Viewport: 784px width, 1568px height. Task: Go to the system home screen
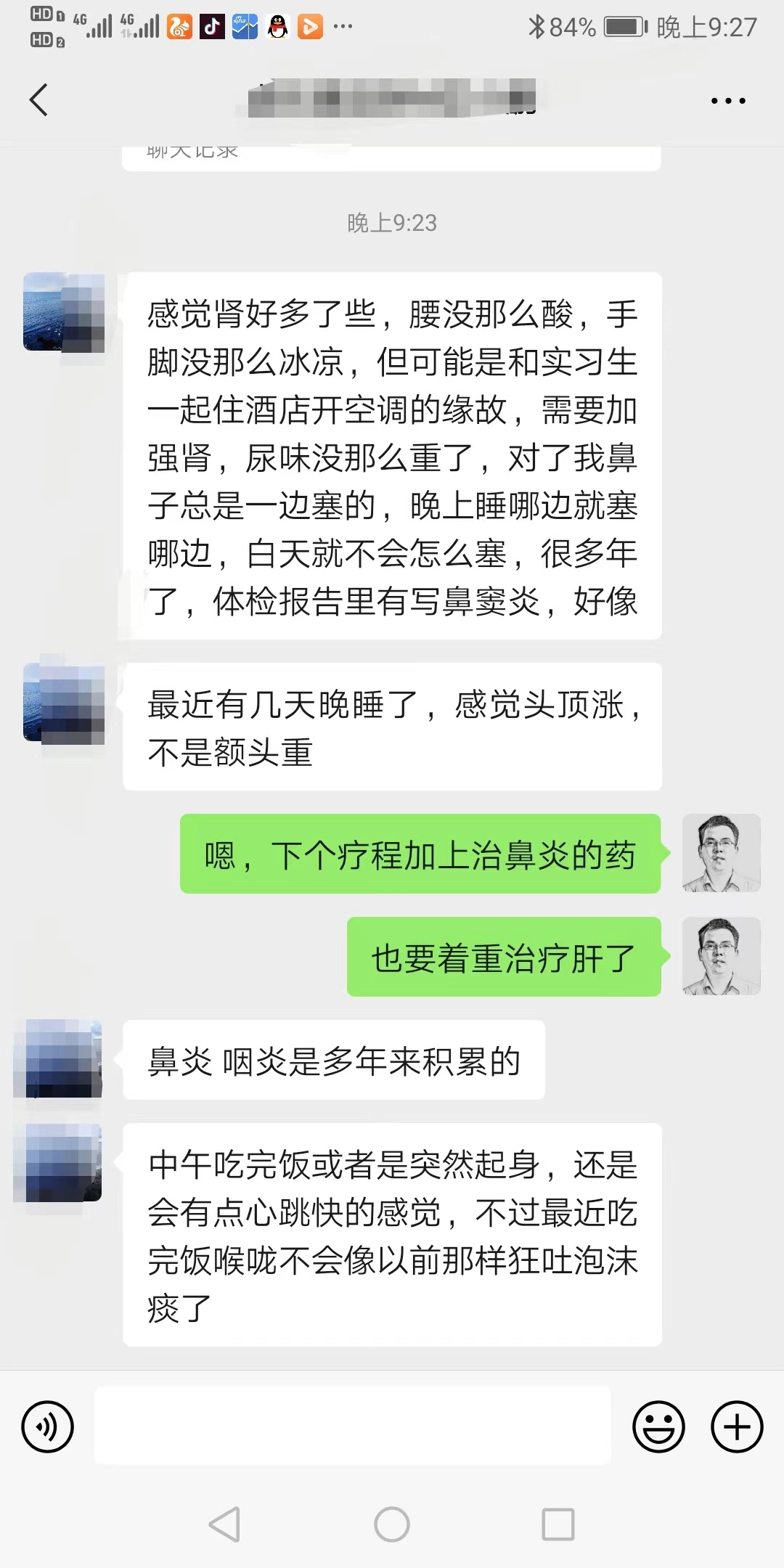pyautogui.click(x=392, y=1524)
